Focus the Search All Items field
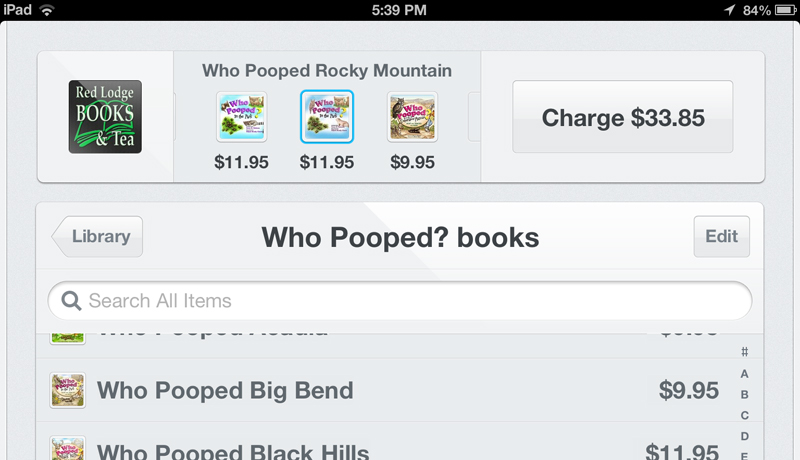This screenshot has width=800, height=460. 400,300
